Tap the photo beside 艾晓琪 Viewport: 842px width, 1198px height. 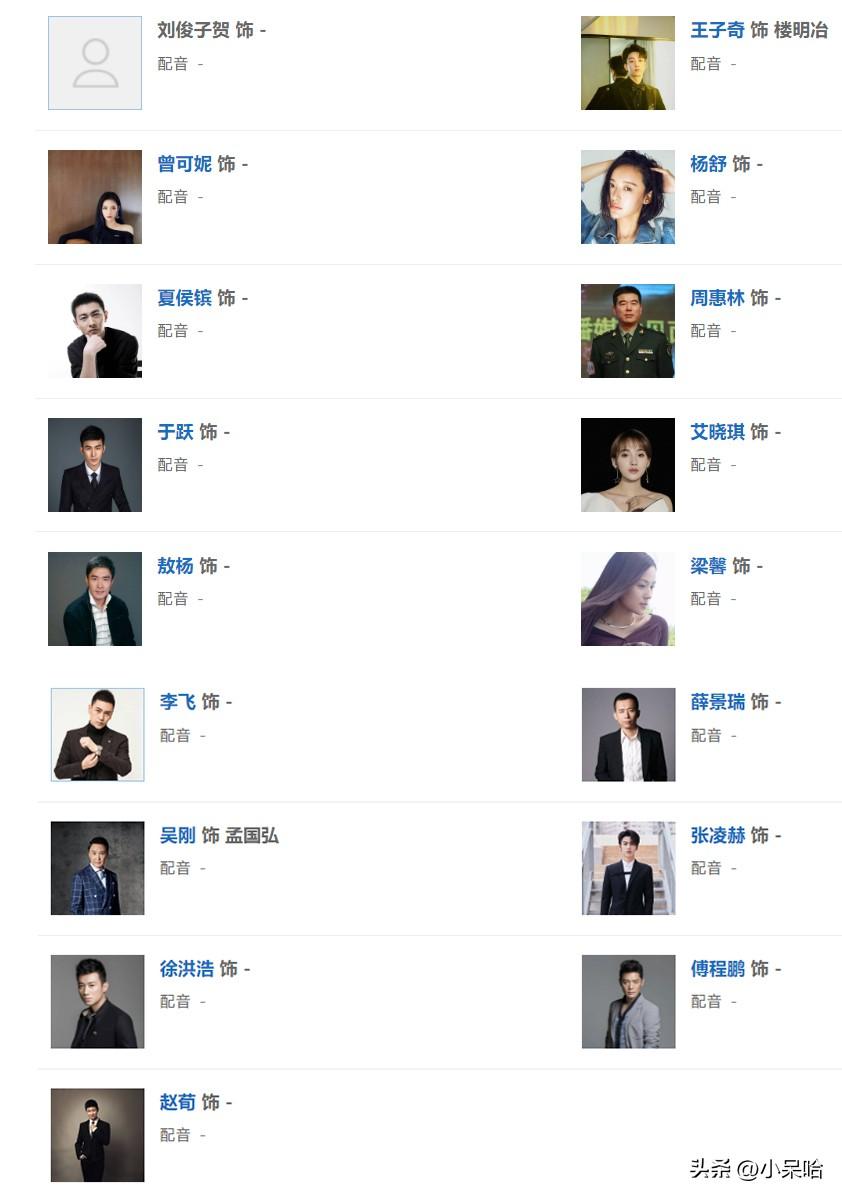(628, 465)
